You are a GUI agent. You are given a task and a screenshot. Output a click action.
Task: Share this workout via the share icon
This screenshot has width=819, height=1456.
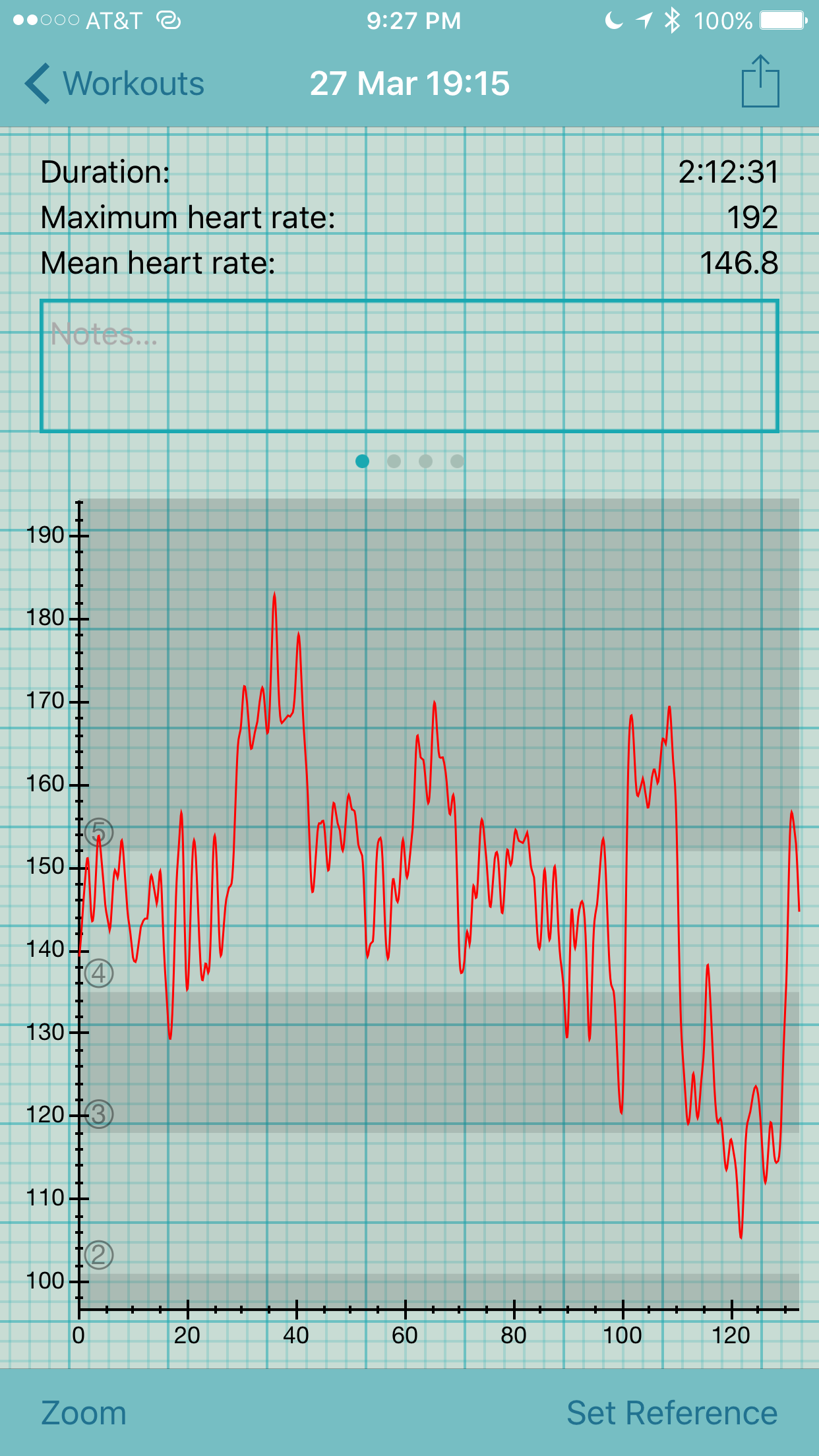tap(760, 81)
